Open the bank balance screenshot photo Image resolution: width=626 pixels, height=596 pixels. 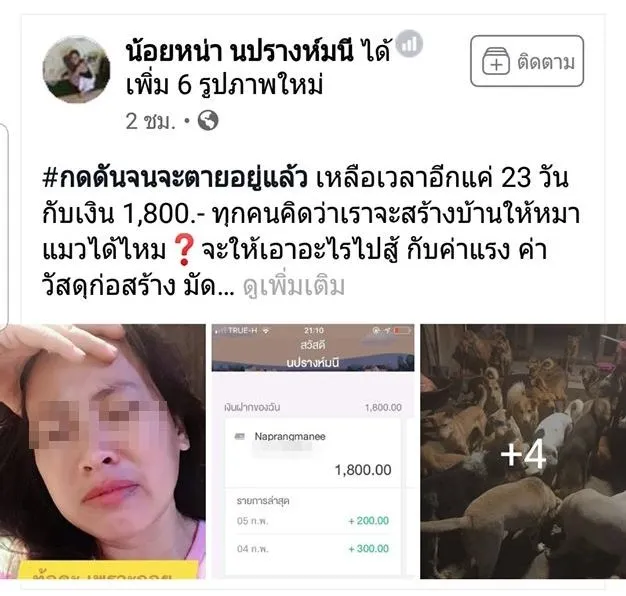[x=312, y=455]
